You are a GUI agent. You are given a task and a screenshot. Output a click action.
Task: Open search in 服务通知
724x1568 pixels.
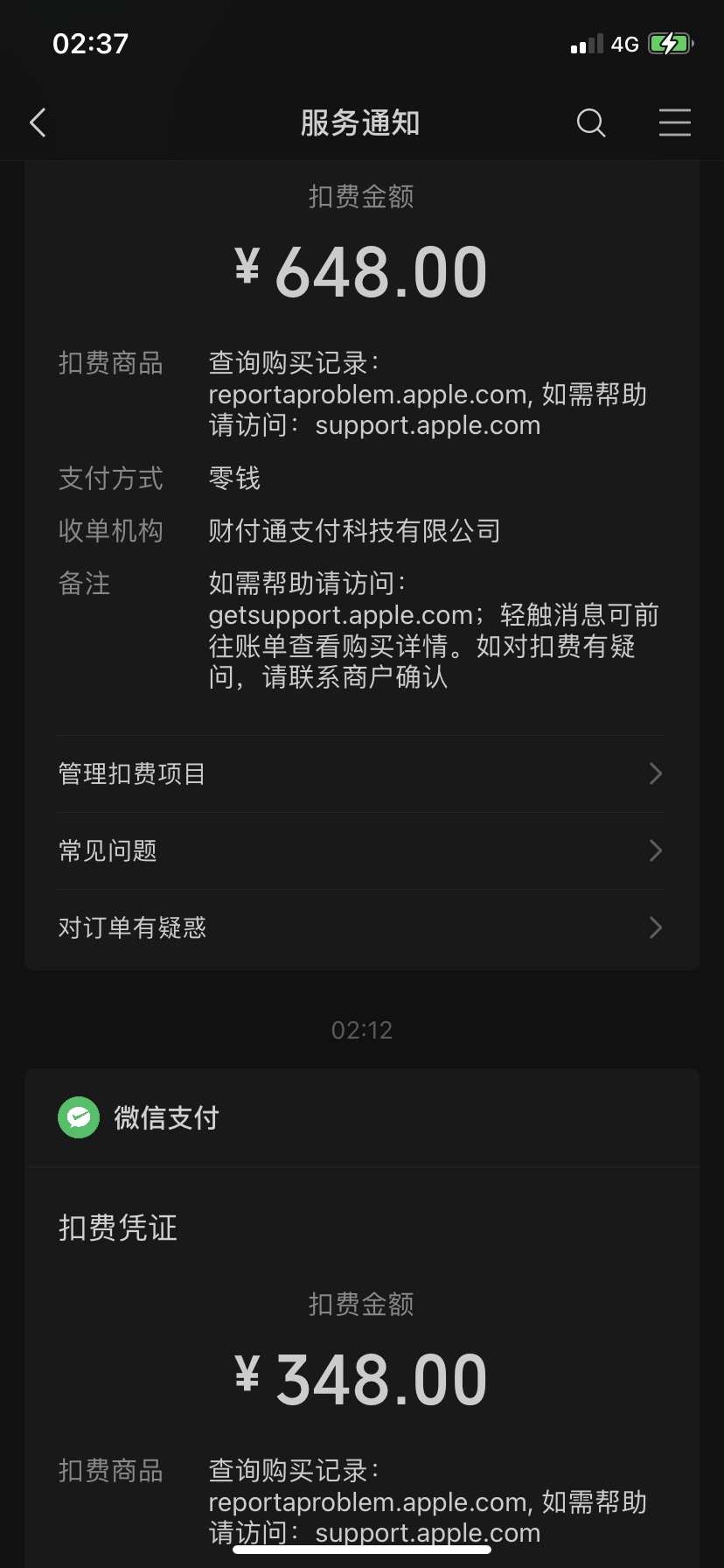[591, 122]
